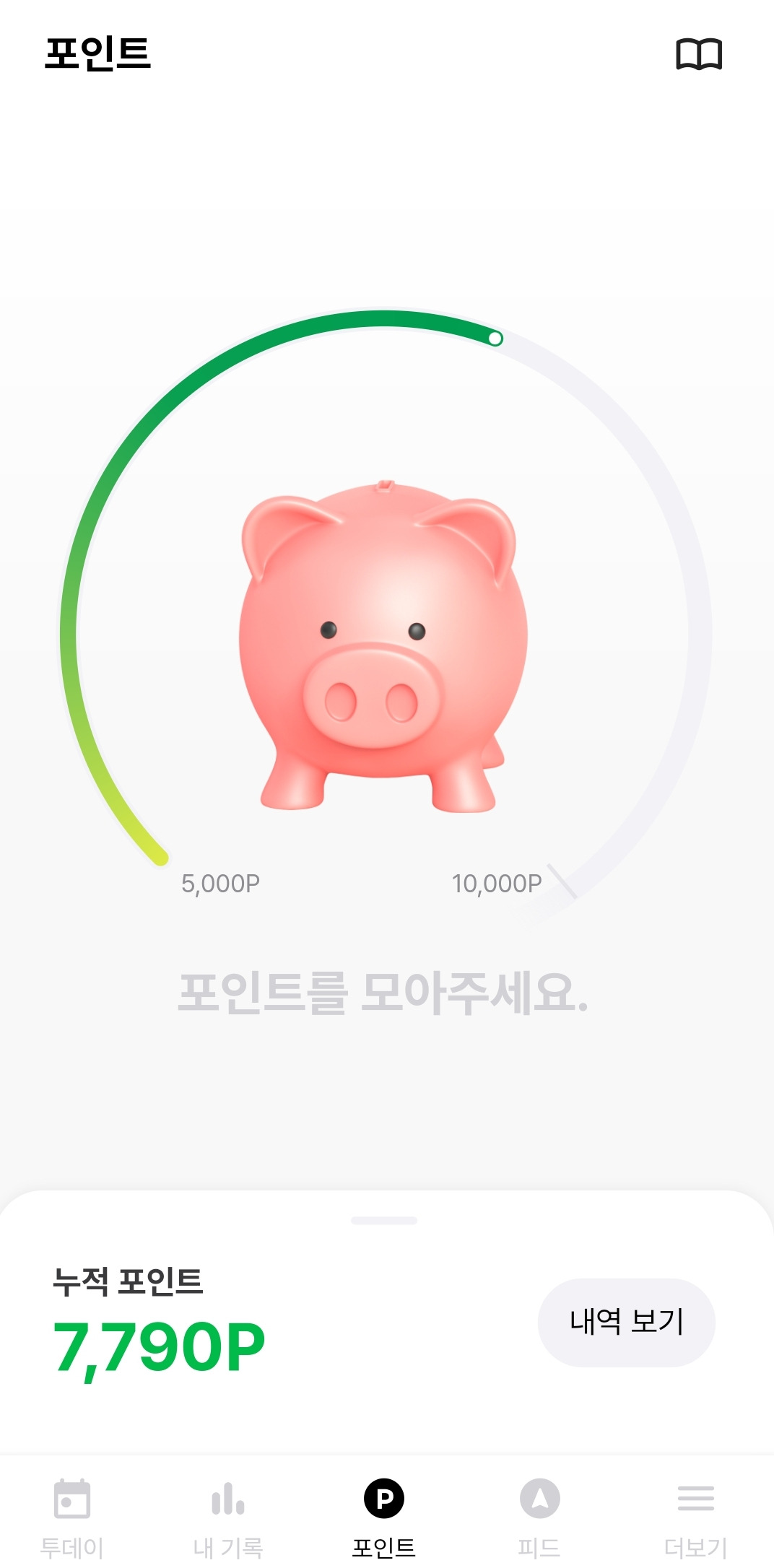Open the book guide icon
774x1568 pixels.
(x=698, y=55)
